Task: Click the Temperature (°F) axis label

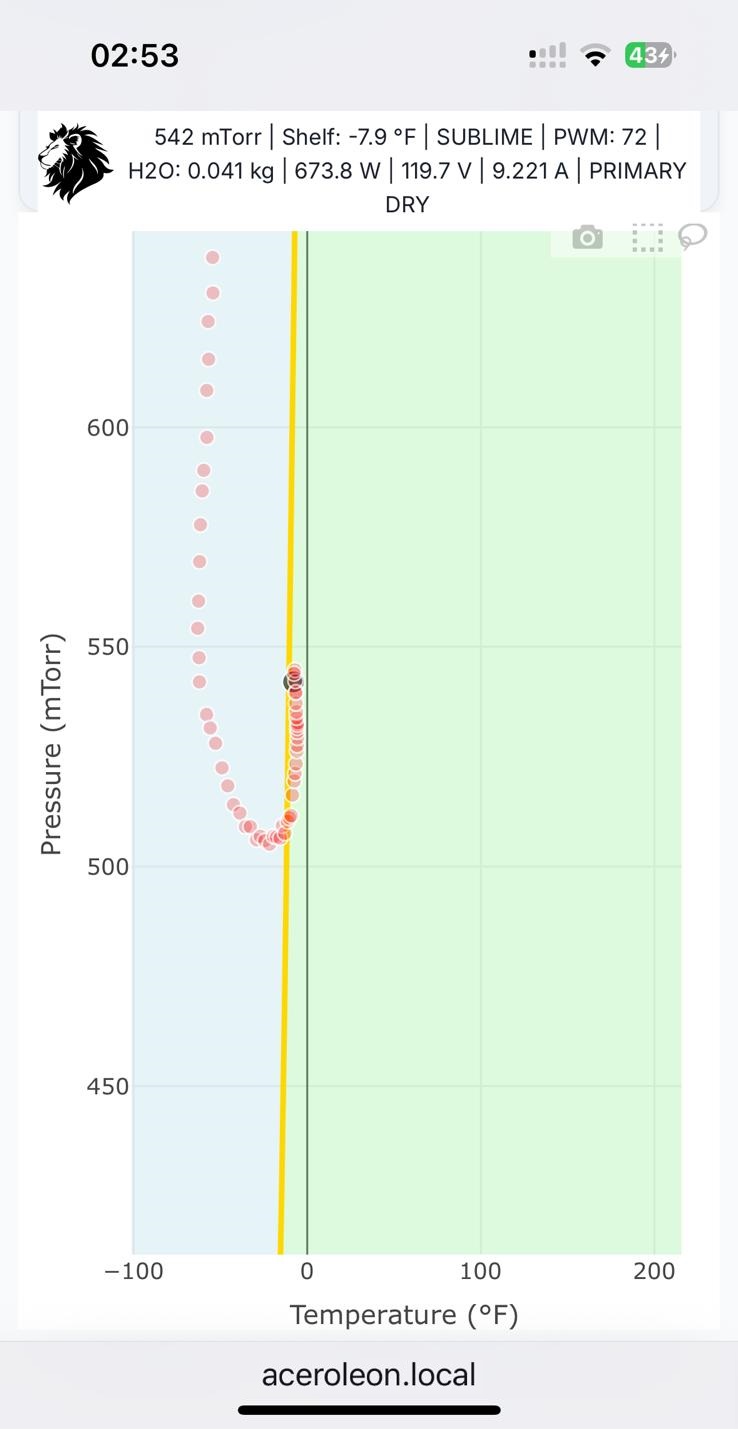Action: pos(404,1314)
